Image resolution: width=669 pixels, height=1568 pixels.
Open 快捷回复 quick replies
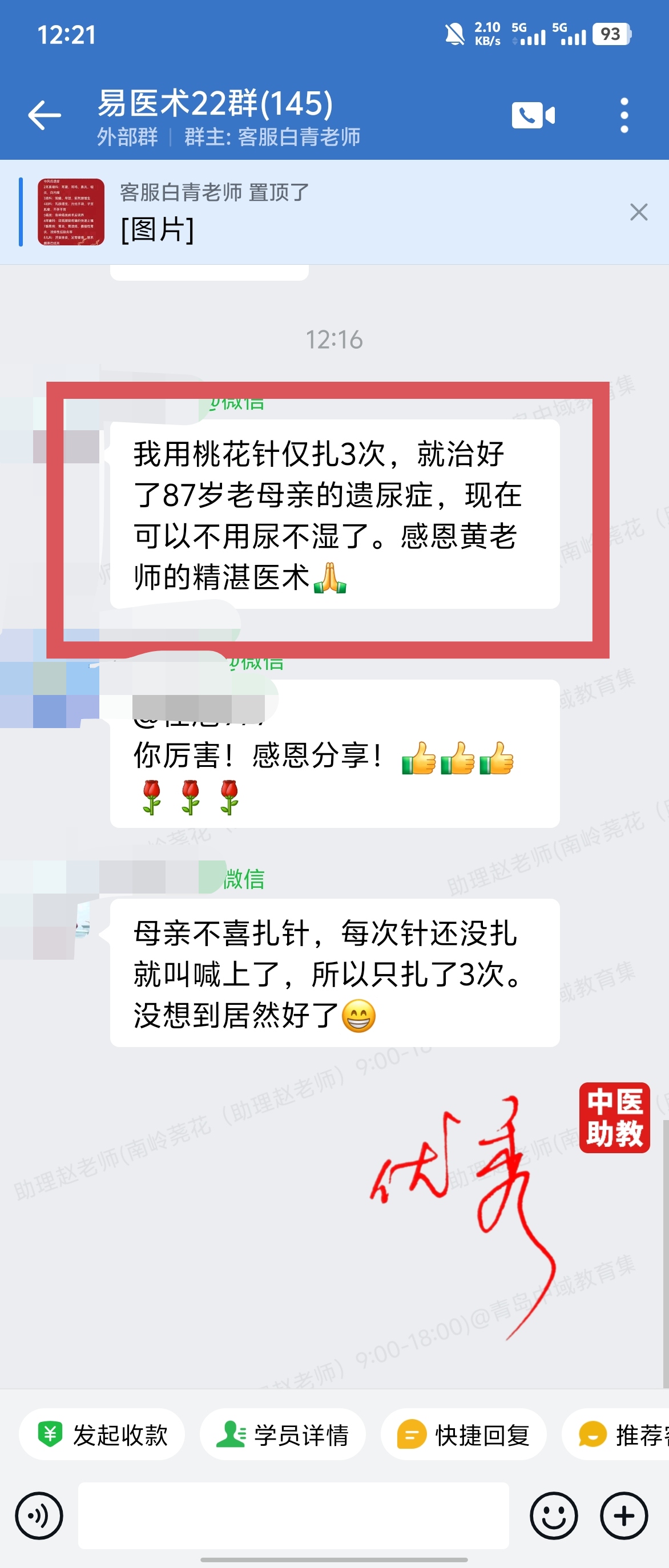pyautogui.click(x=464, y=1434)
